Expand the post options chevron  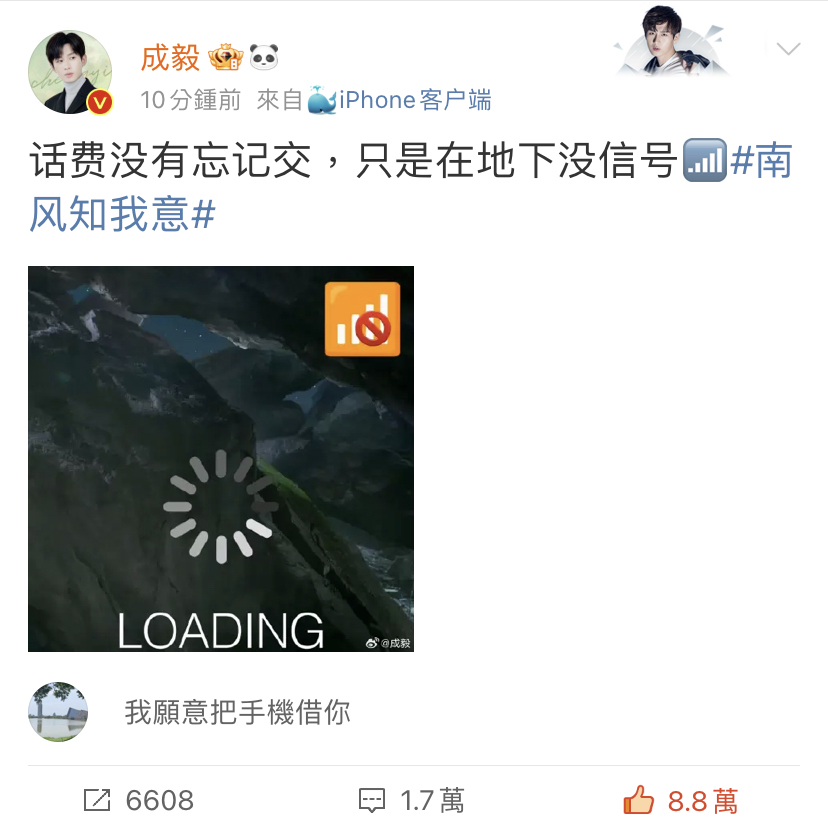(788, 49)
